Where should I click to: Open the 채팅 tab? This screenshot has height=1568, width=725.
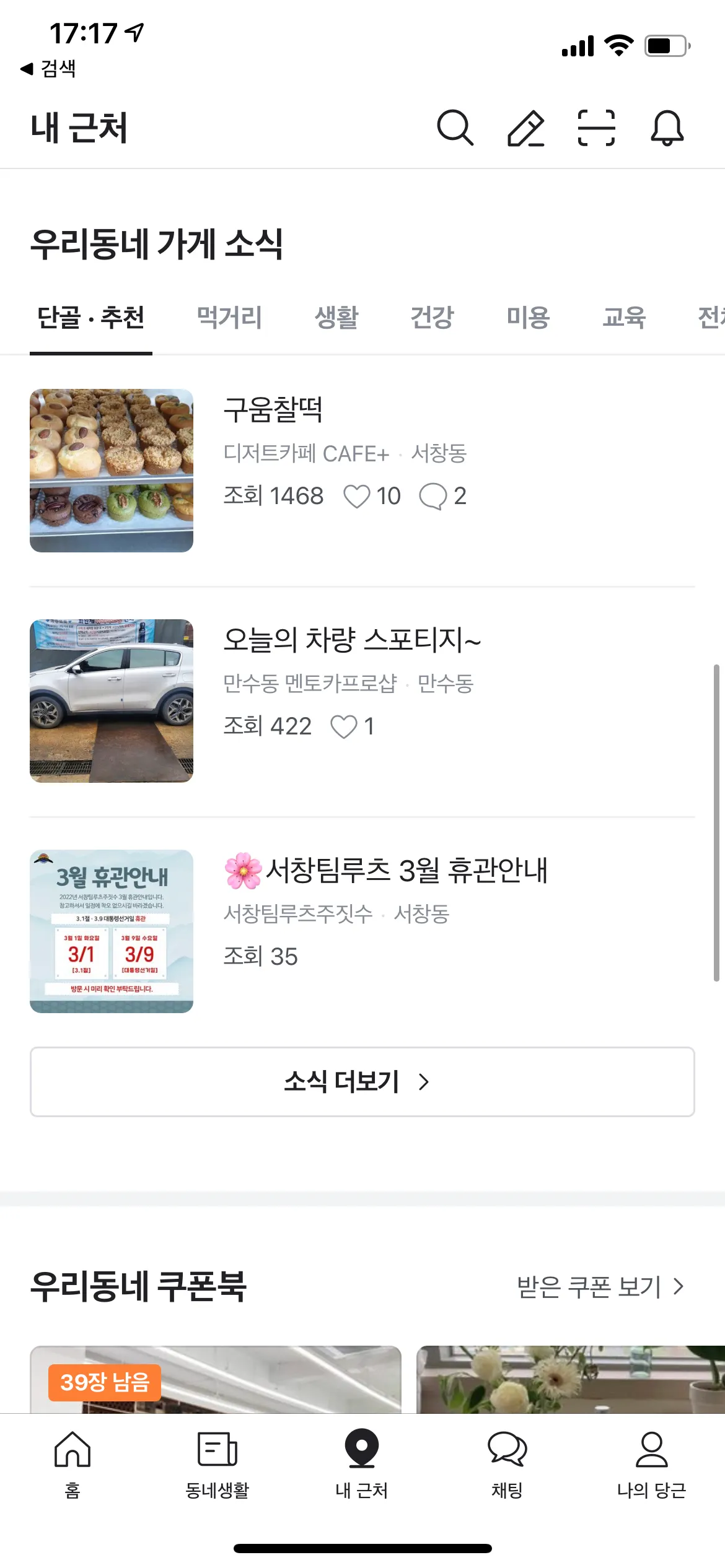click(x=507, y=1463)
